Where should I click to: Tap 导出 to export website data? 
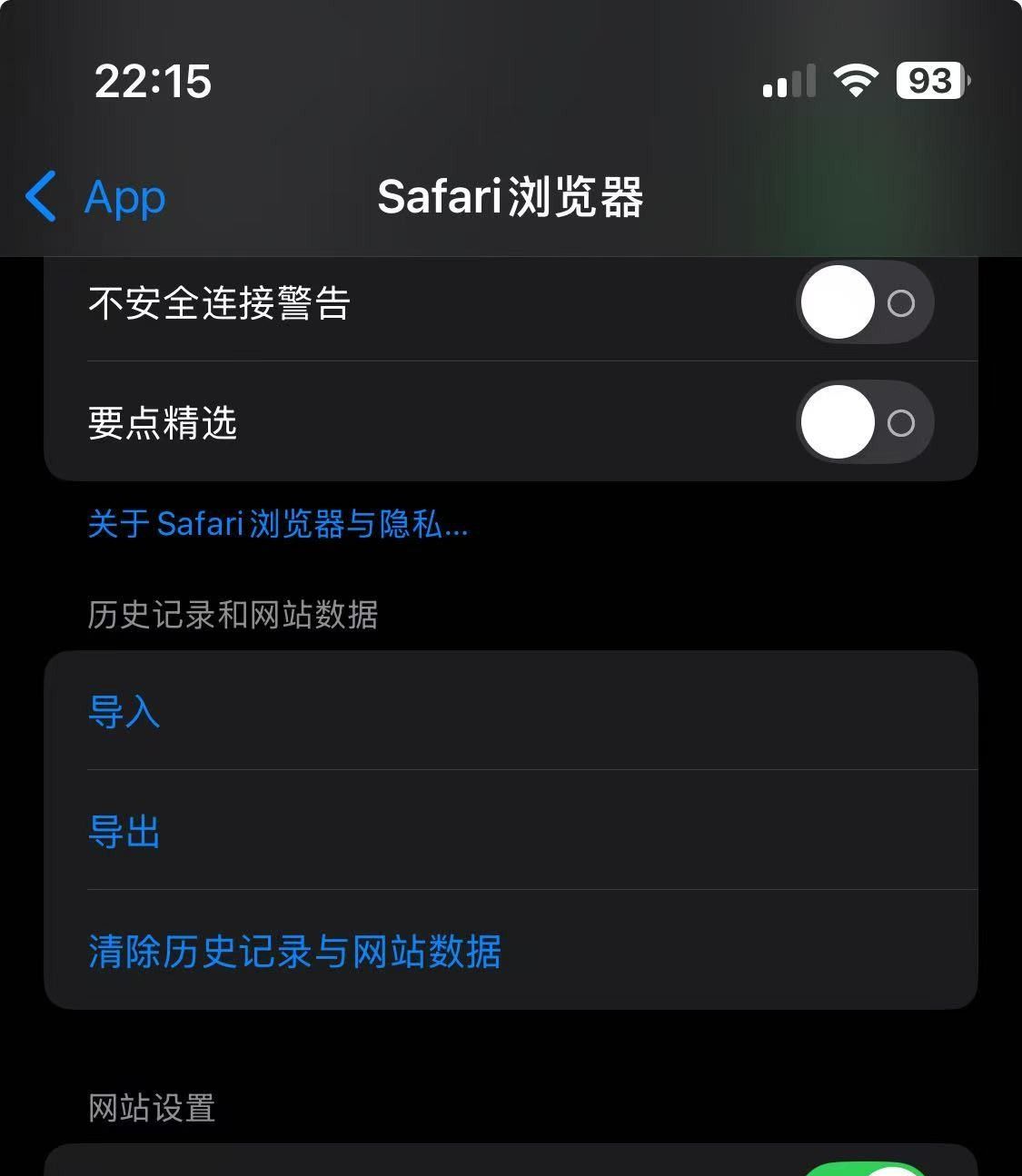pos(124,832)
